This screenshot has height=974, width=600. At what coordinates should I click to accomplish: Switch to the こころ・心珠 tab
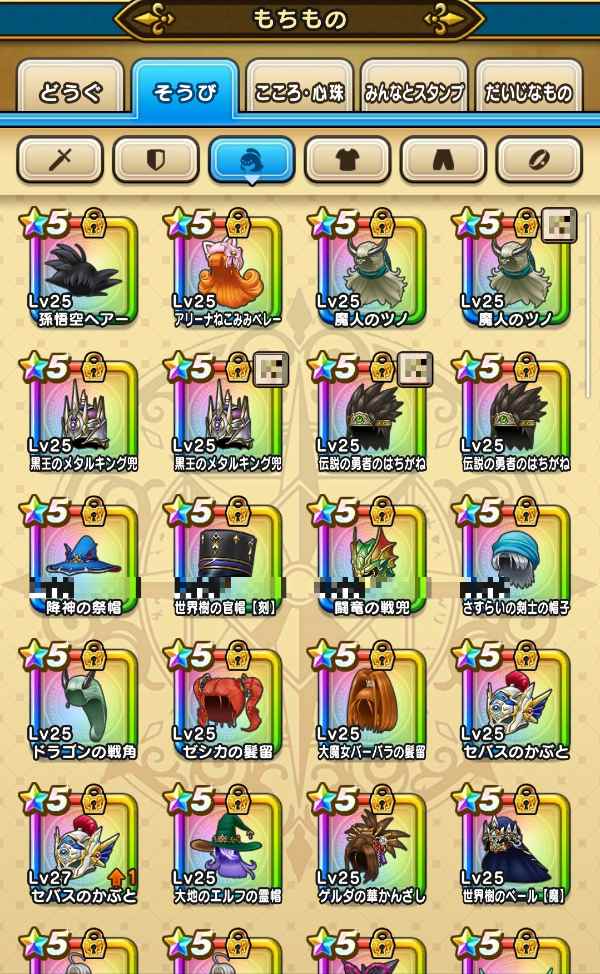299,92
